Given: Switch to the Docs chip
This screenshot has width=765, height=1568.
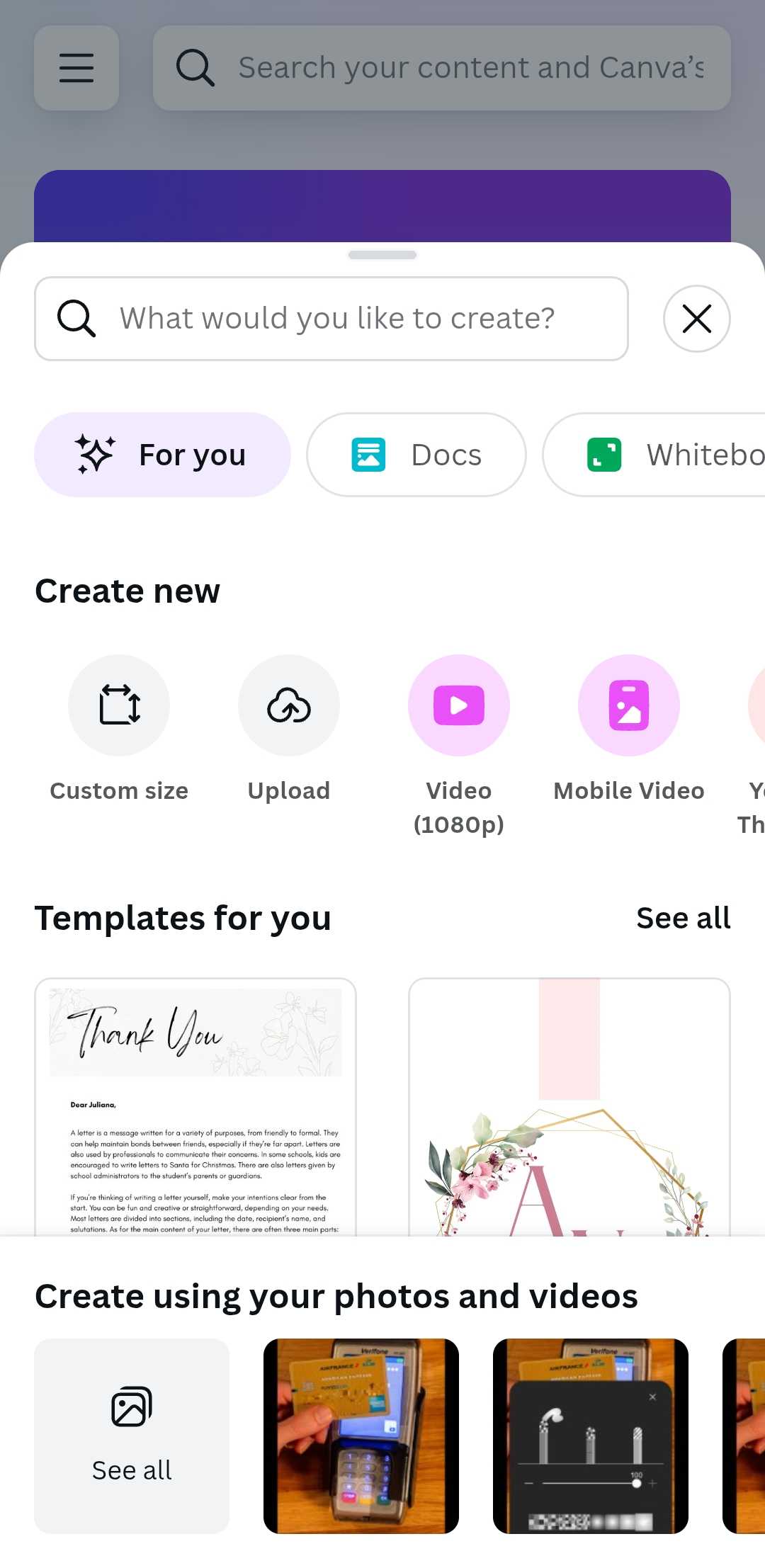Looking at the screenshot, I should pos(416,455).
